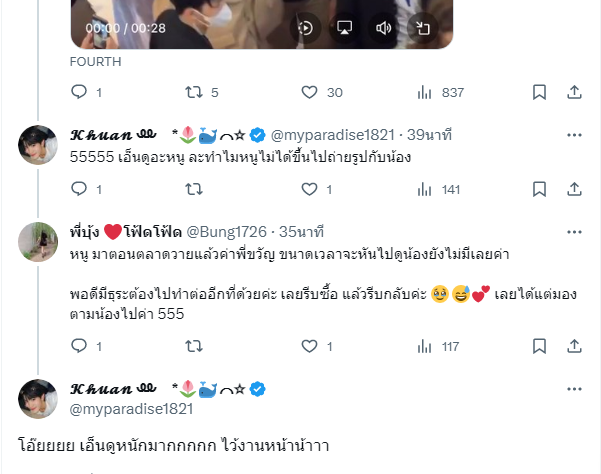Image resolution: width=601 pixels, height=474 pixels.
Task: Like Bung1726's reply with 117 views
Action: point(308,346)
